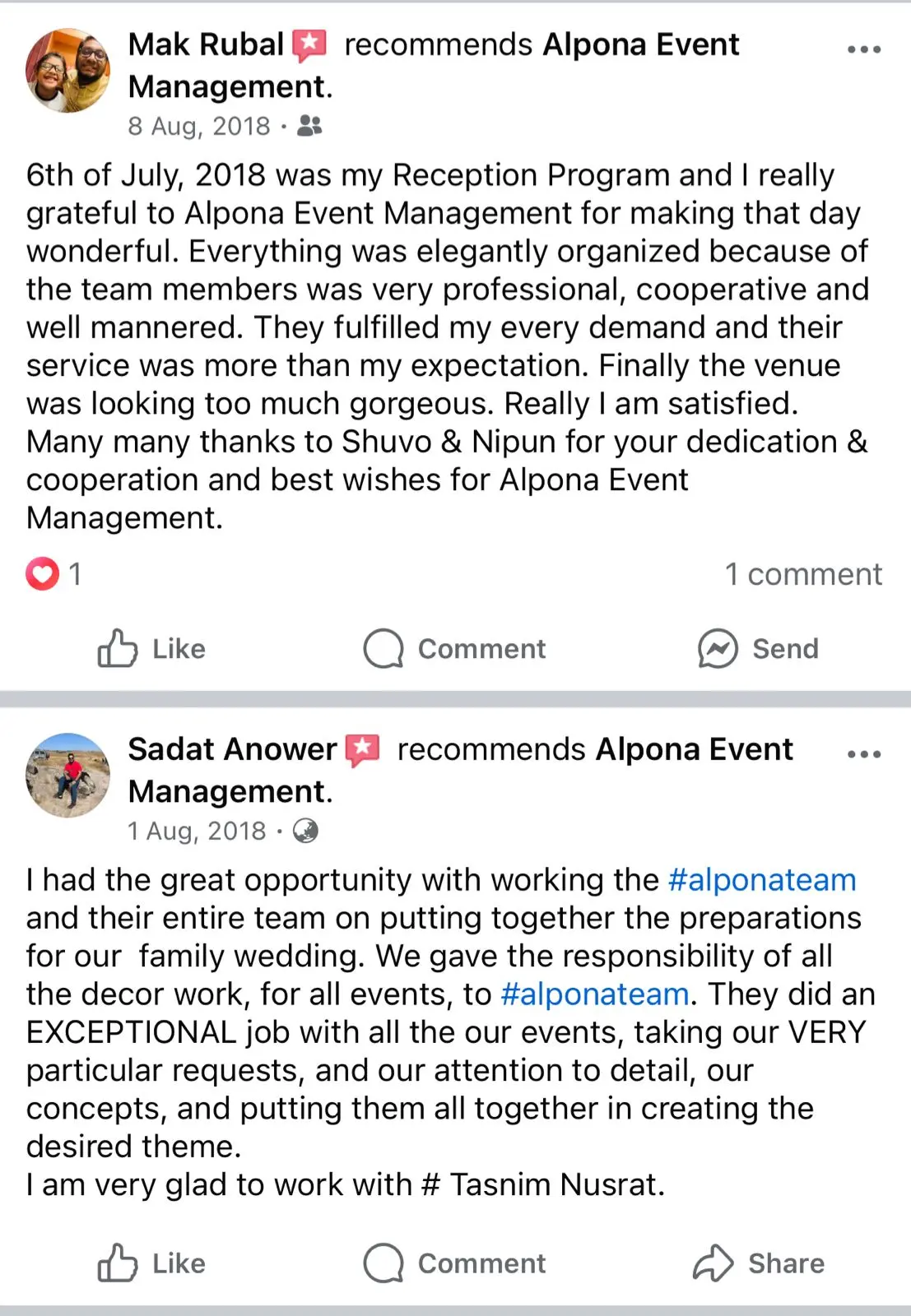The width and height of the screenshot is (911, 1316).
Task: Send Mak Rubal's post via Messenger
Action: pyautogui.click(x=758, y=648)
